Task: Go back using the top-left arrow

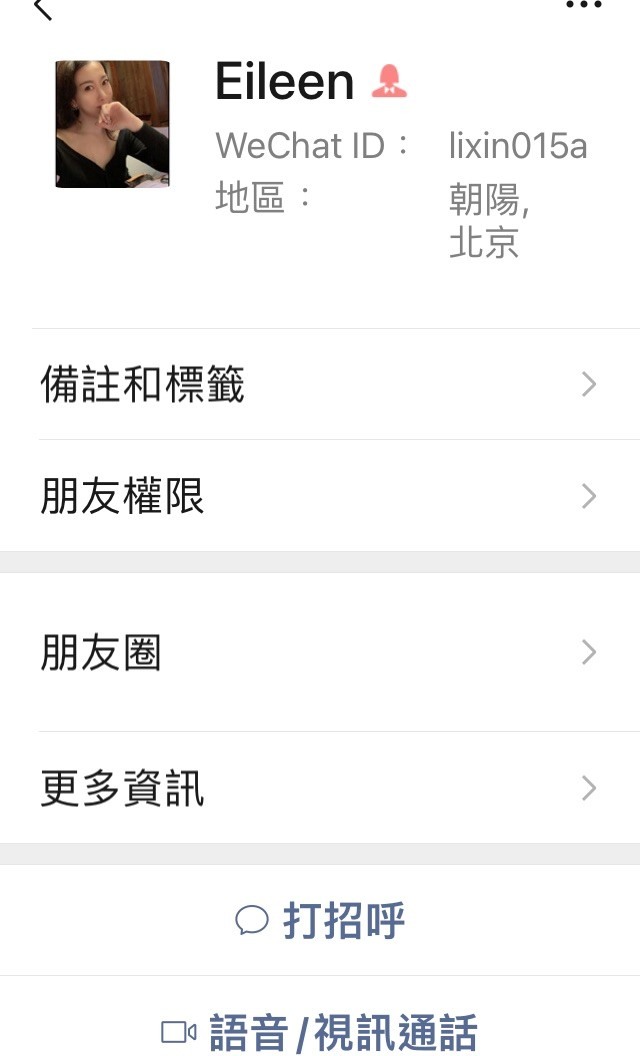Action: [42, 9]
